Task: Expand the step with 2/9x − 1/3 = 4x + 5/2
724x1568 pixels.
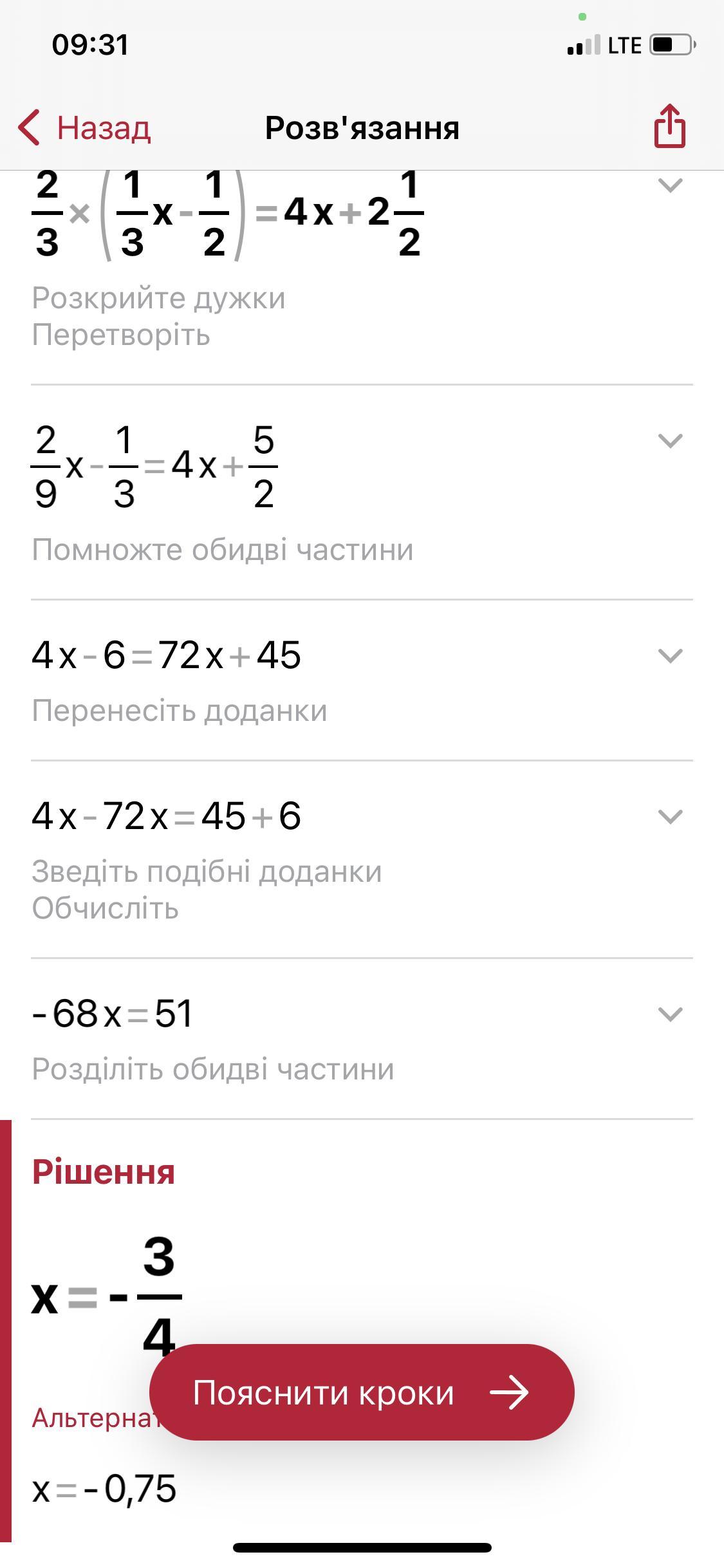Action: (x=670, y=441)
